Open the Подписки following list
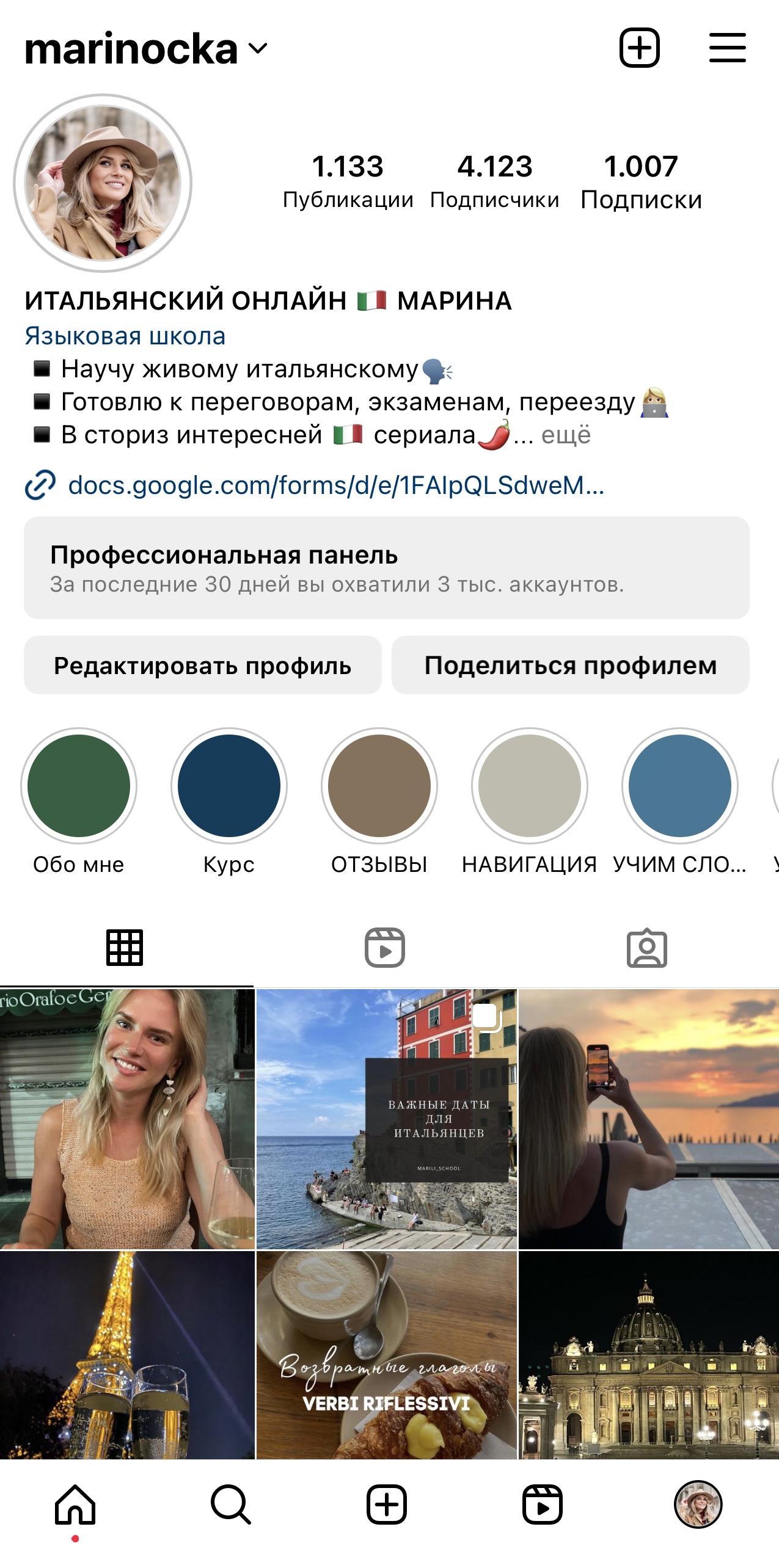This screenshot has width=779, height=1568. coord(641,181)
